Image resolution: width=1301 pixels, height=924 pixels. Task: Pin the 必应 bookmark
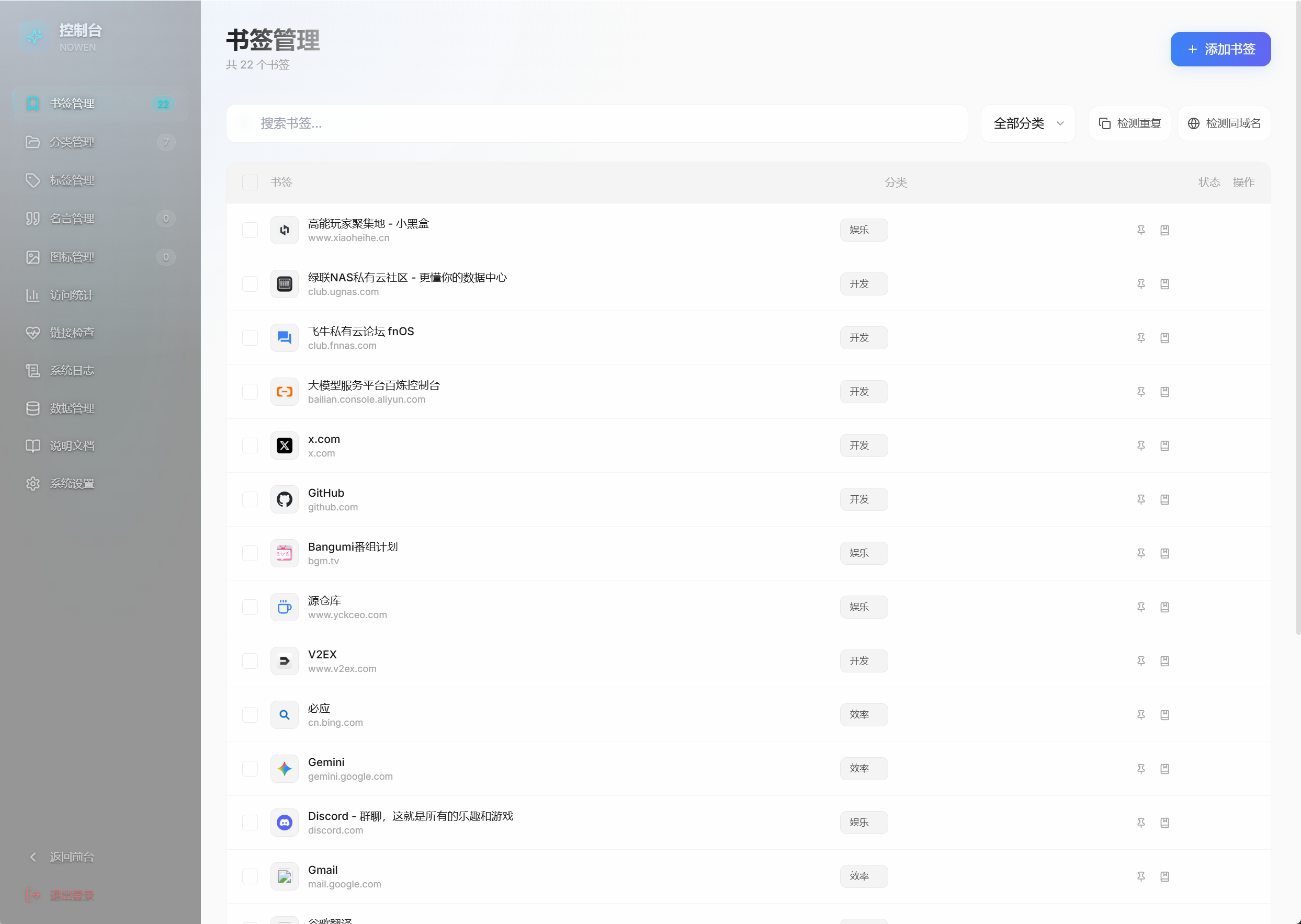click(x=1141, y=715)
